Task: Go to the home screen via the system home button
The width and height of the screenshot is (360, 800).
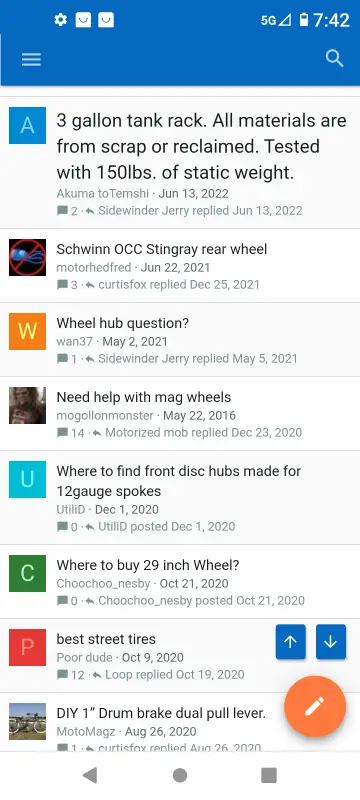Action: 180,775
